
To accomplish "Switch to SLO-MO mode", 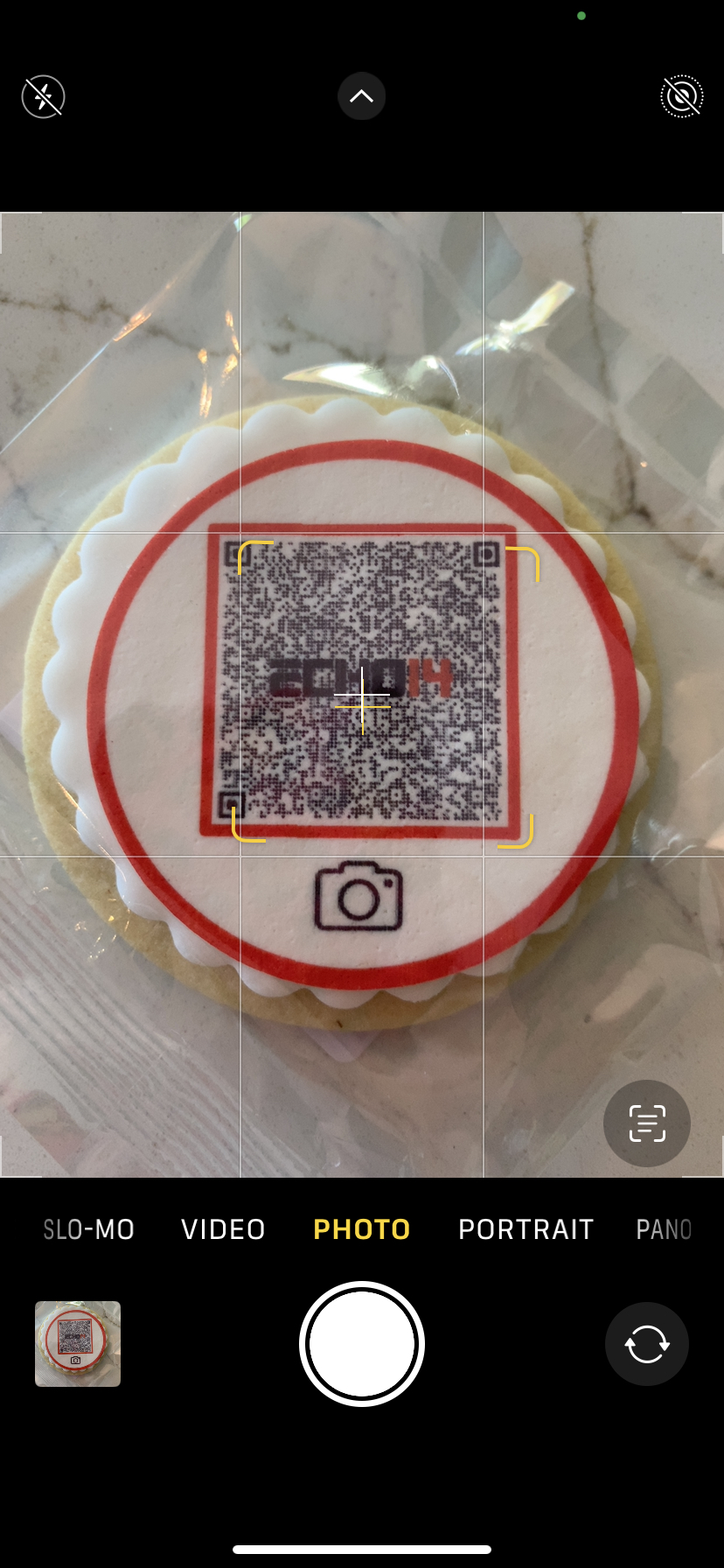I will coord(89,1229).
